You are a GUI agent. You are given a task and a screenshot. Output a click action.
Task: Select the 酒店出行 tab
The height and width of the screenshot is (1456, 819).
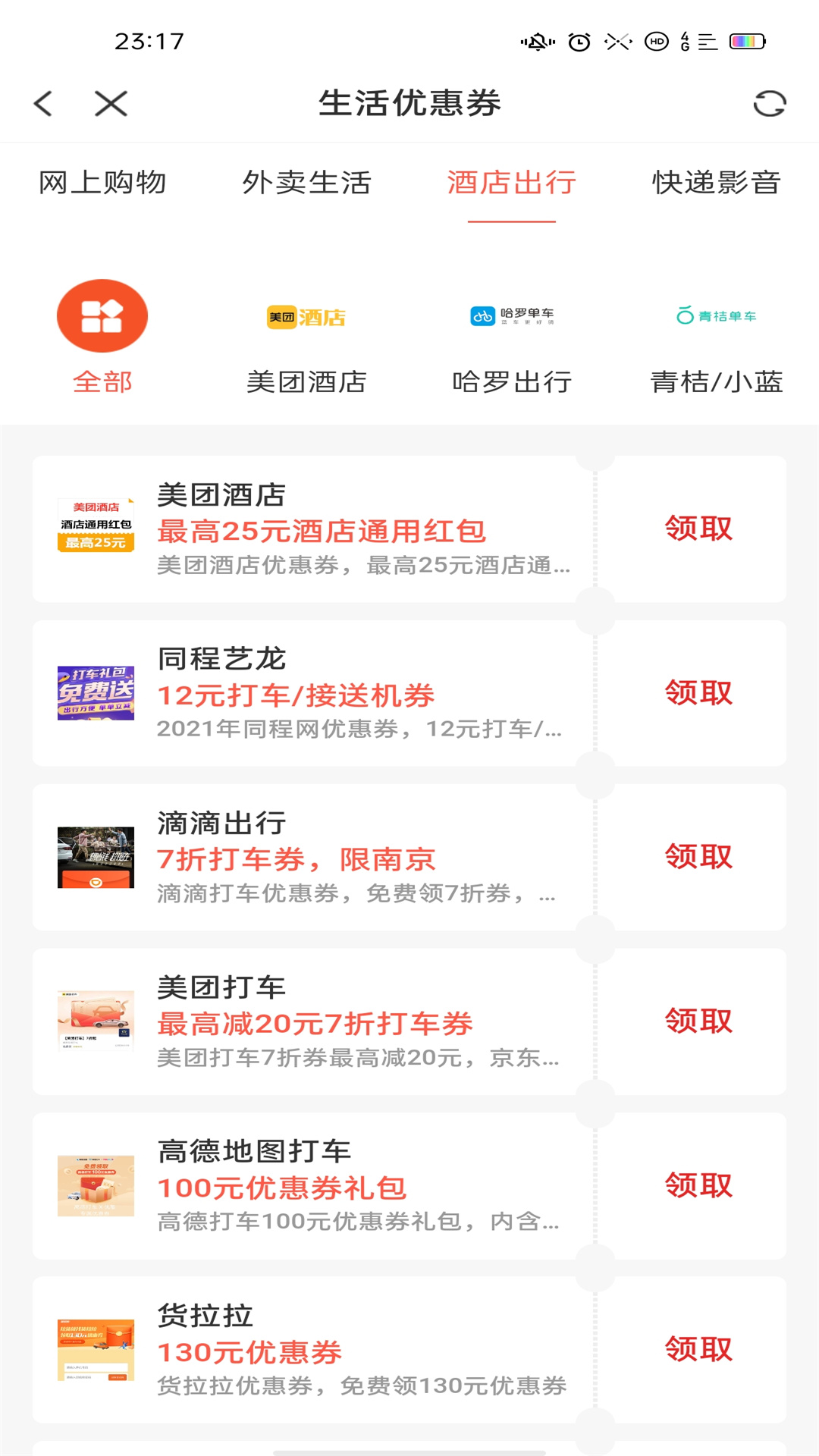pos(512,183)
